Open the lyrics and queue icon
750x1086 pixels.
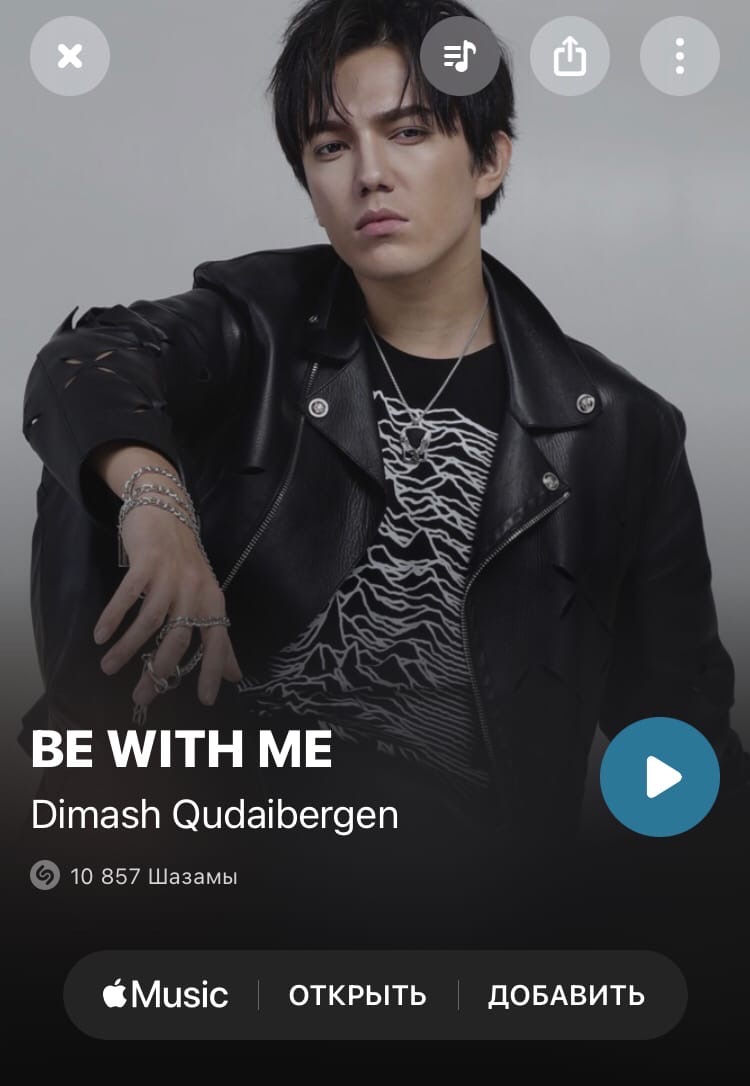460,56
